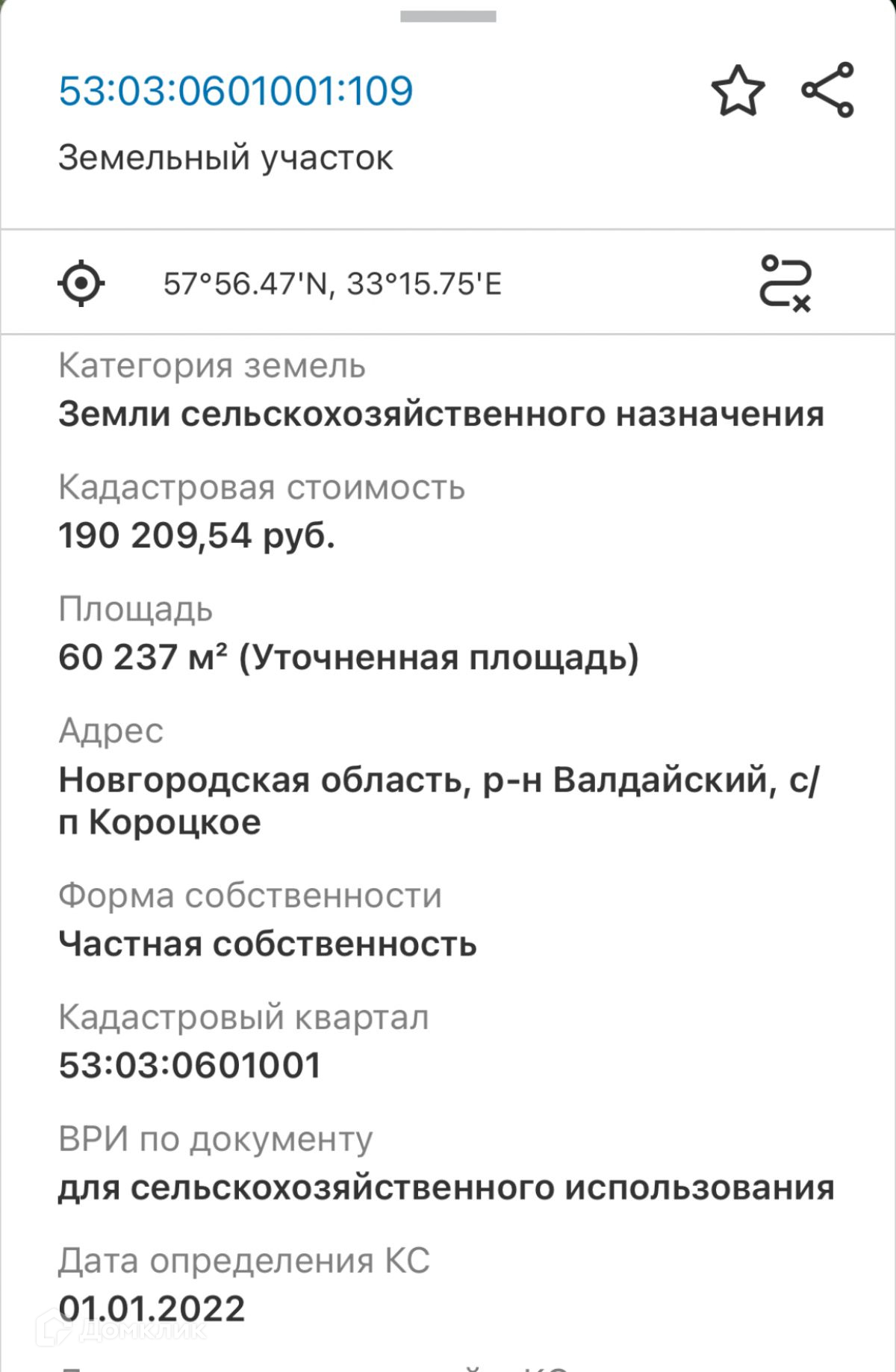This screenshot has width=896, height=1372.
Task: Add parcel 53:03:0601001:109 to favorites
Action: pos(738,91)
